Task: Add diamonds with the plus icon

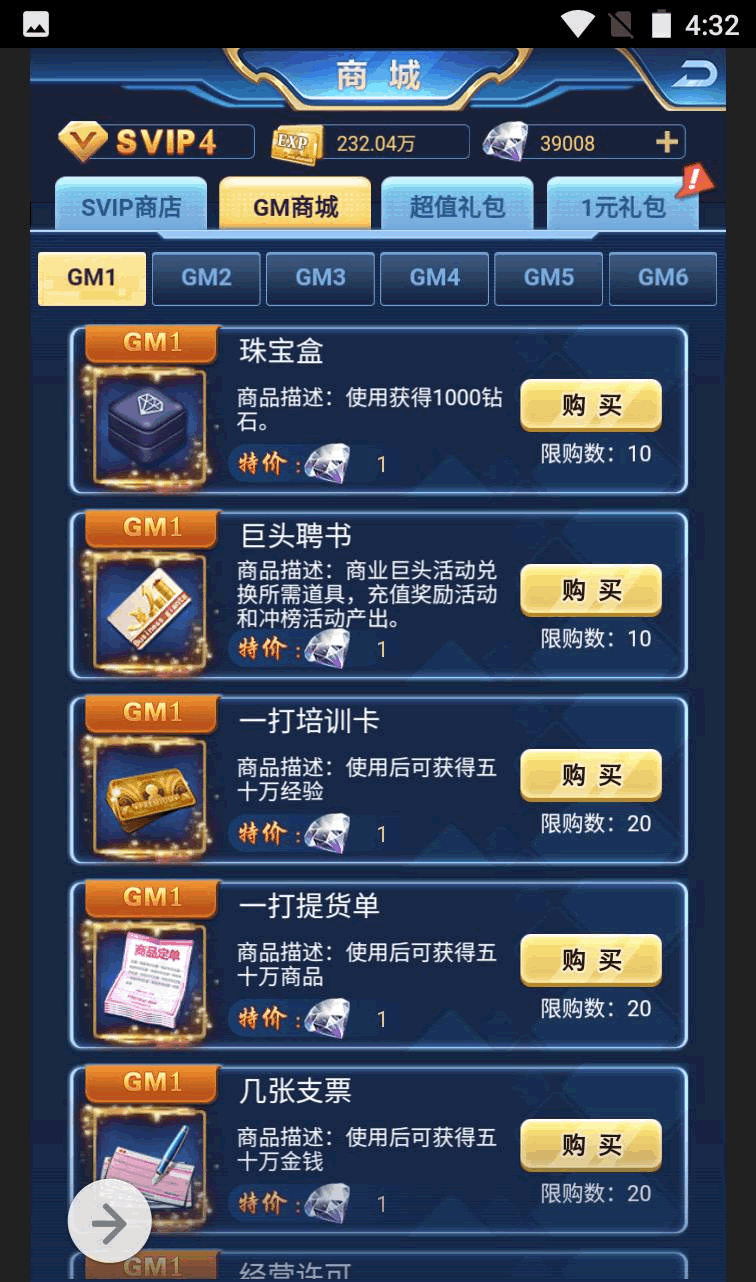Action: [666, 143]
